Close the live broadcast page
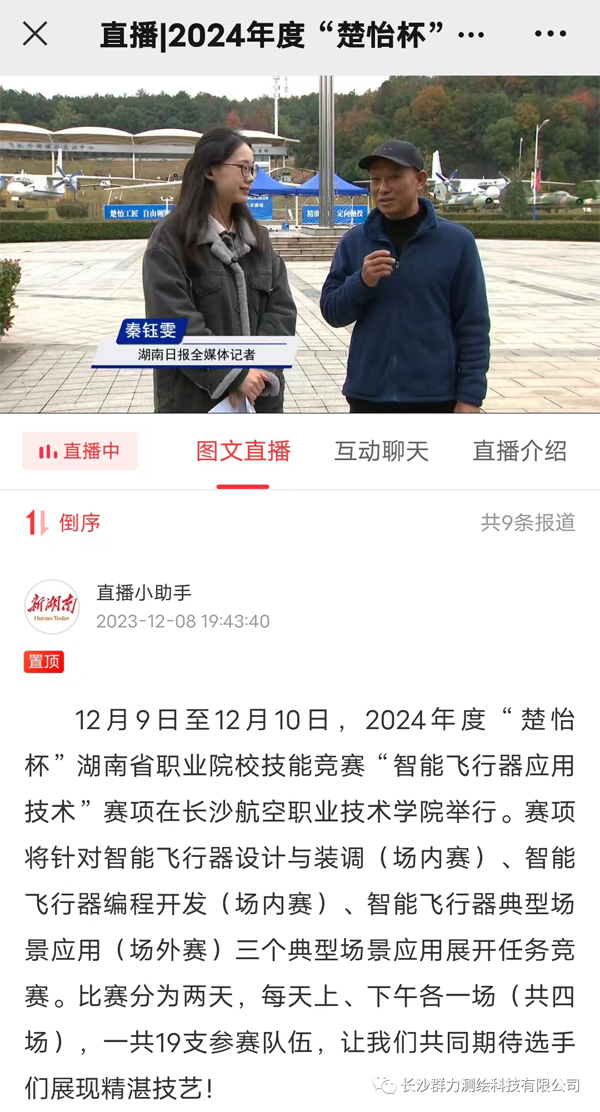This screenshot has height=1112, width=600. (x=35, y=34)
